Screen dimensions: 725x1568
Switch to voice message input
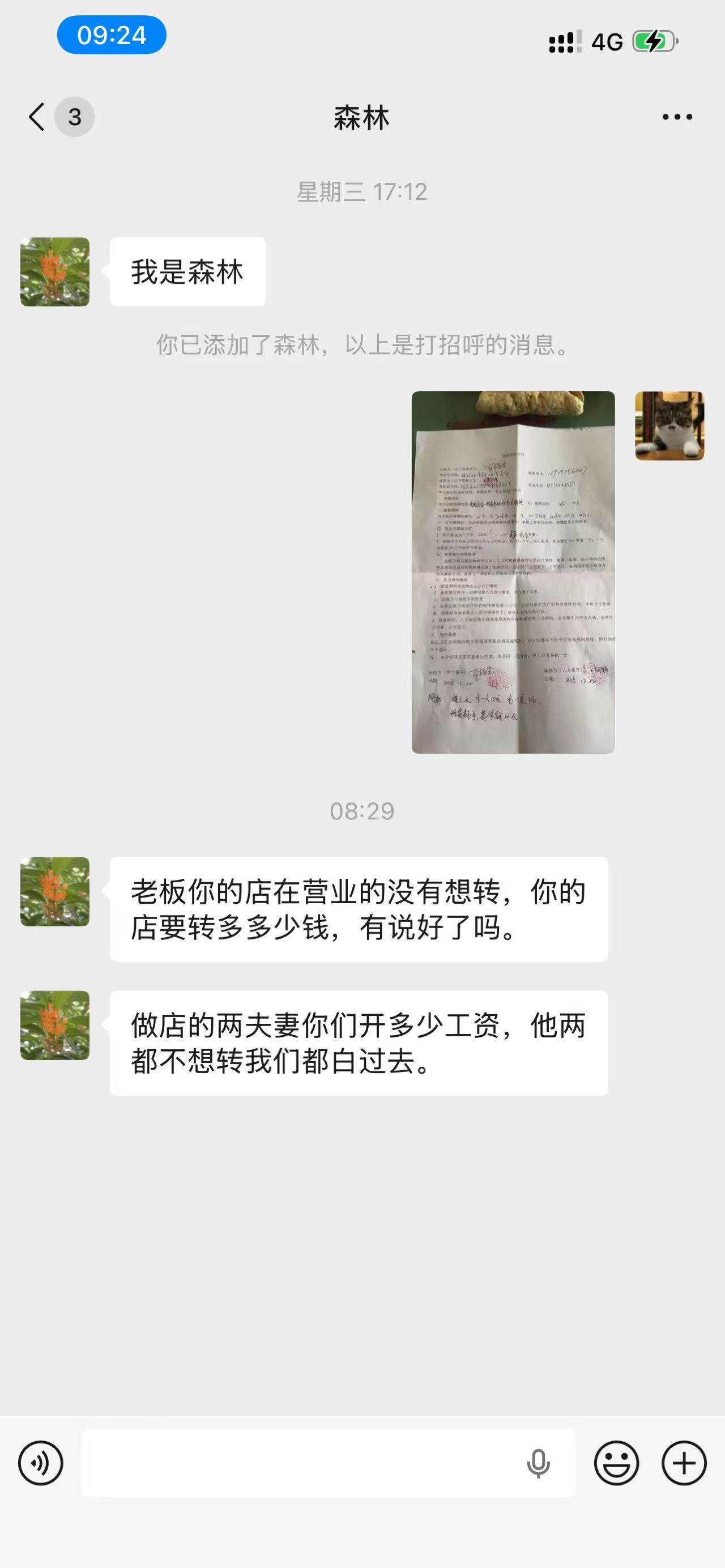41,1463
